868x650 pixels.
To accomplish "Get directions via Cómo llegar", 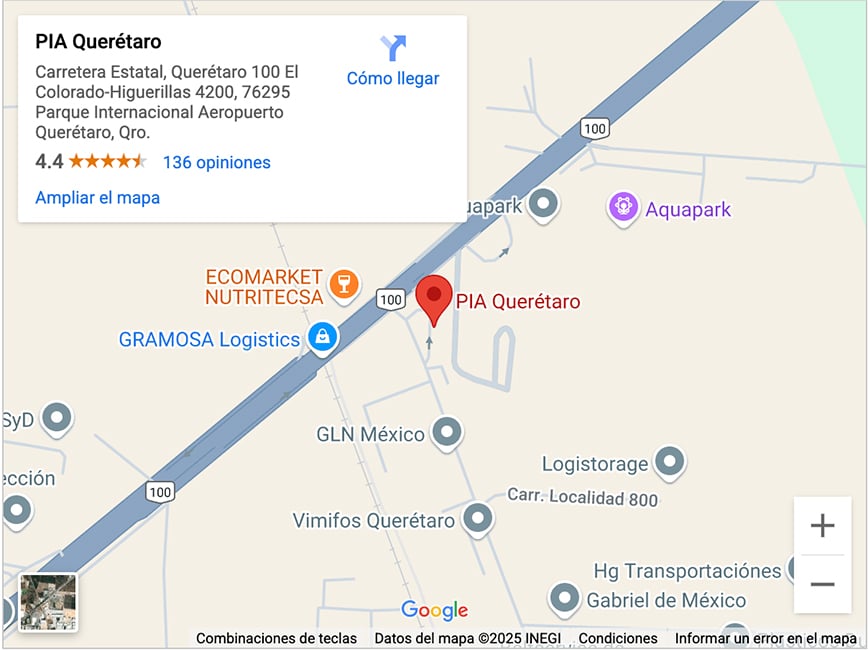I will pyautogui.click(x=393, y=60).
